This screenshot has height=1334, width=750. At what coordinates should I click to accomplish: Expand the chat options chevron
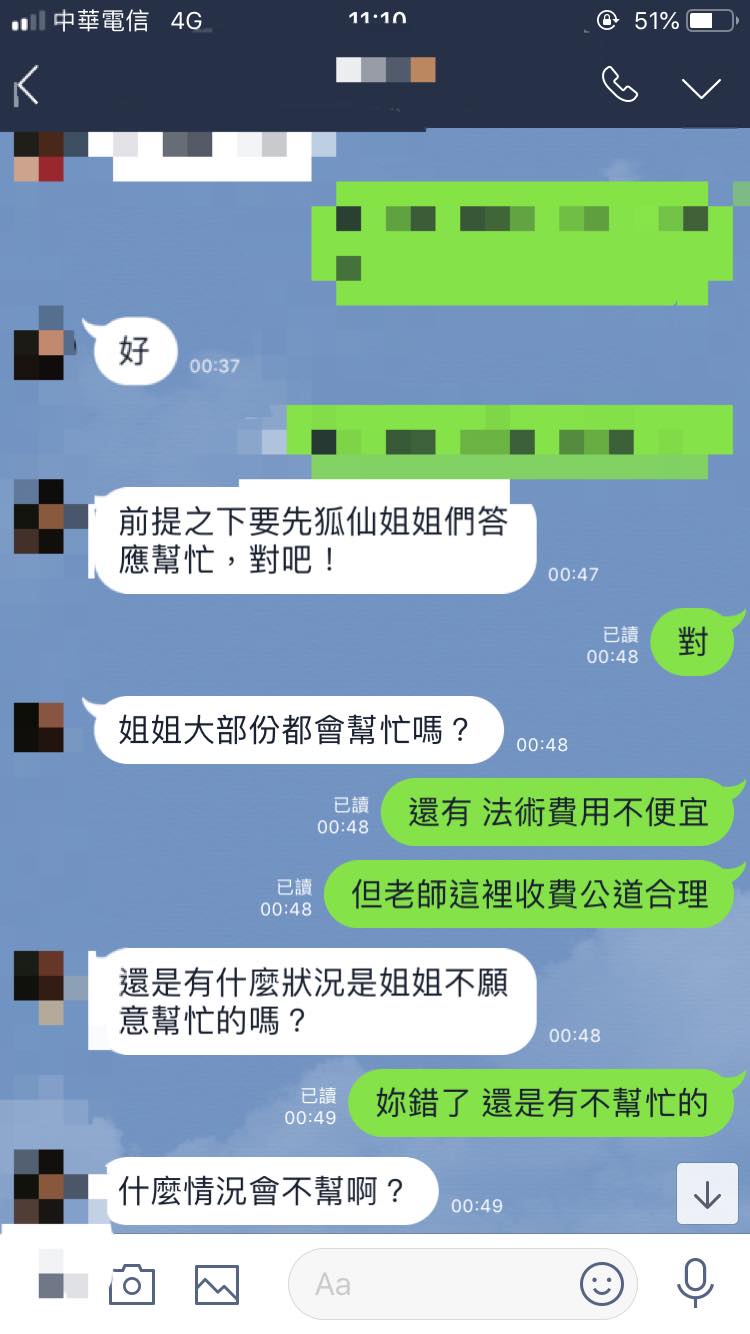tap(701, 87)
